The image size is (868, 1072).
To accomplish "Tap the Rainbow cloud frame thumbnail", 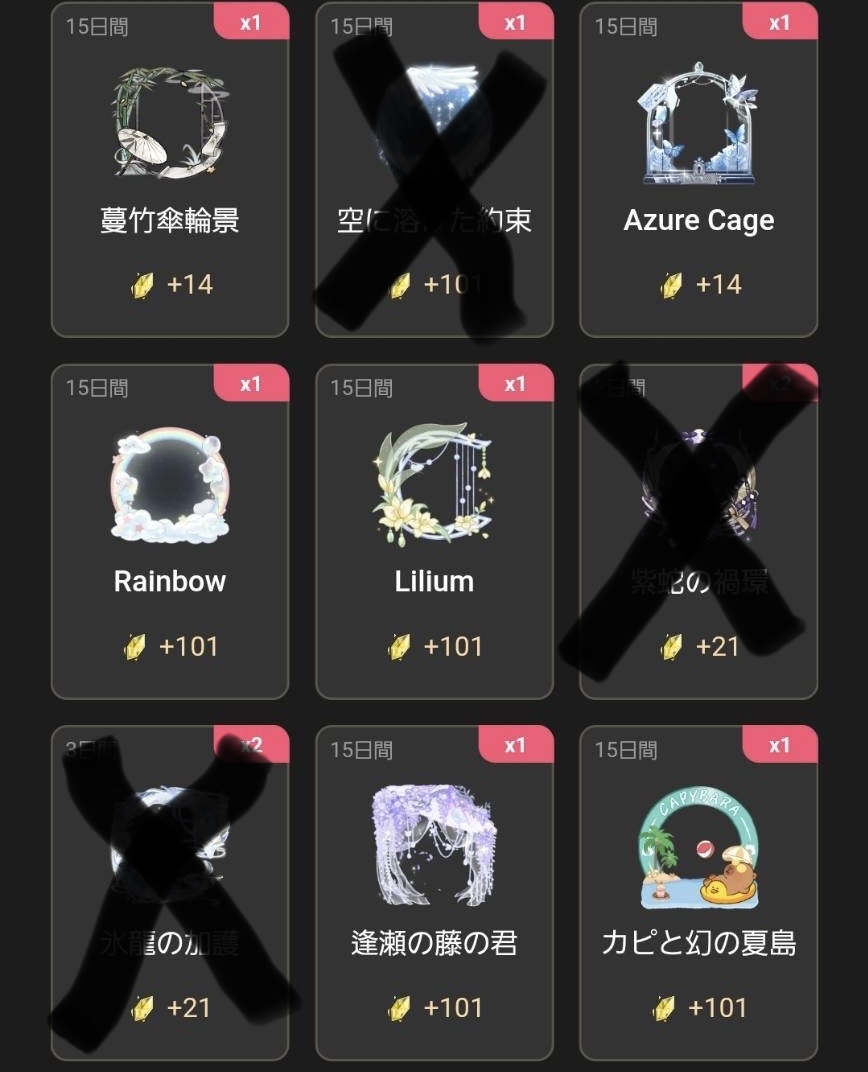I will (x=170, y=487).
